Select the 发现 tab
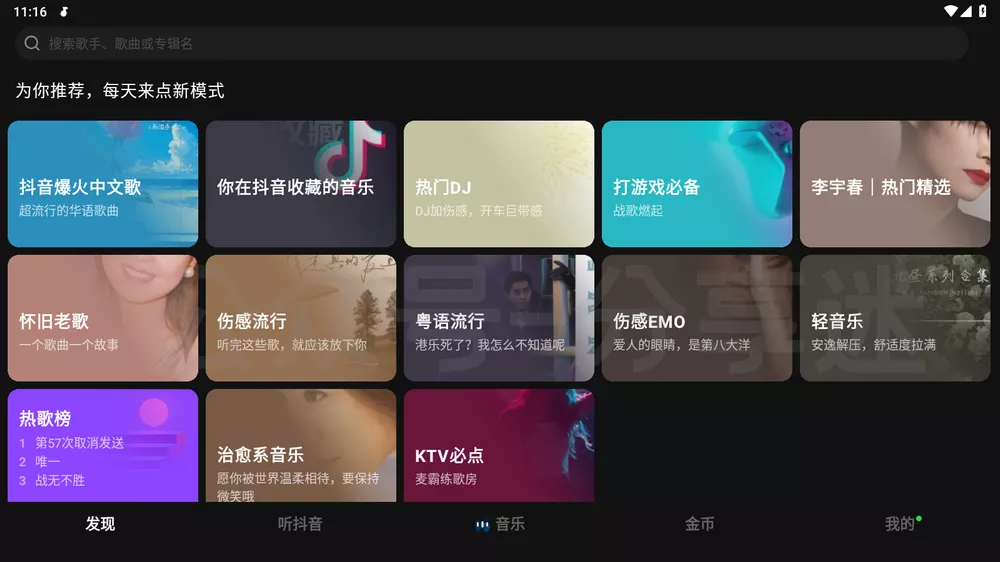This screenshot has width=1000, height=562. point(100,524)
